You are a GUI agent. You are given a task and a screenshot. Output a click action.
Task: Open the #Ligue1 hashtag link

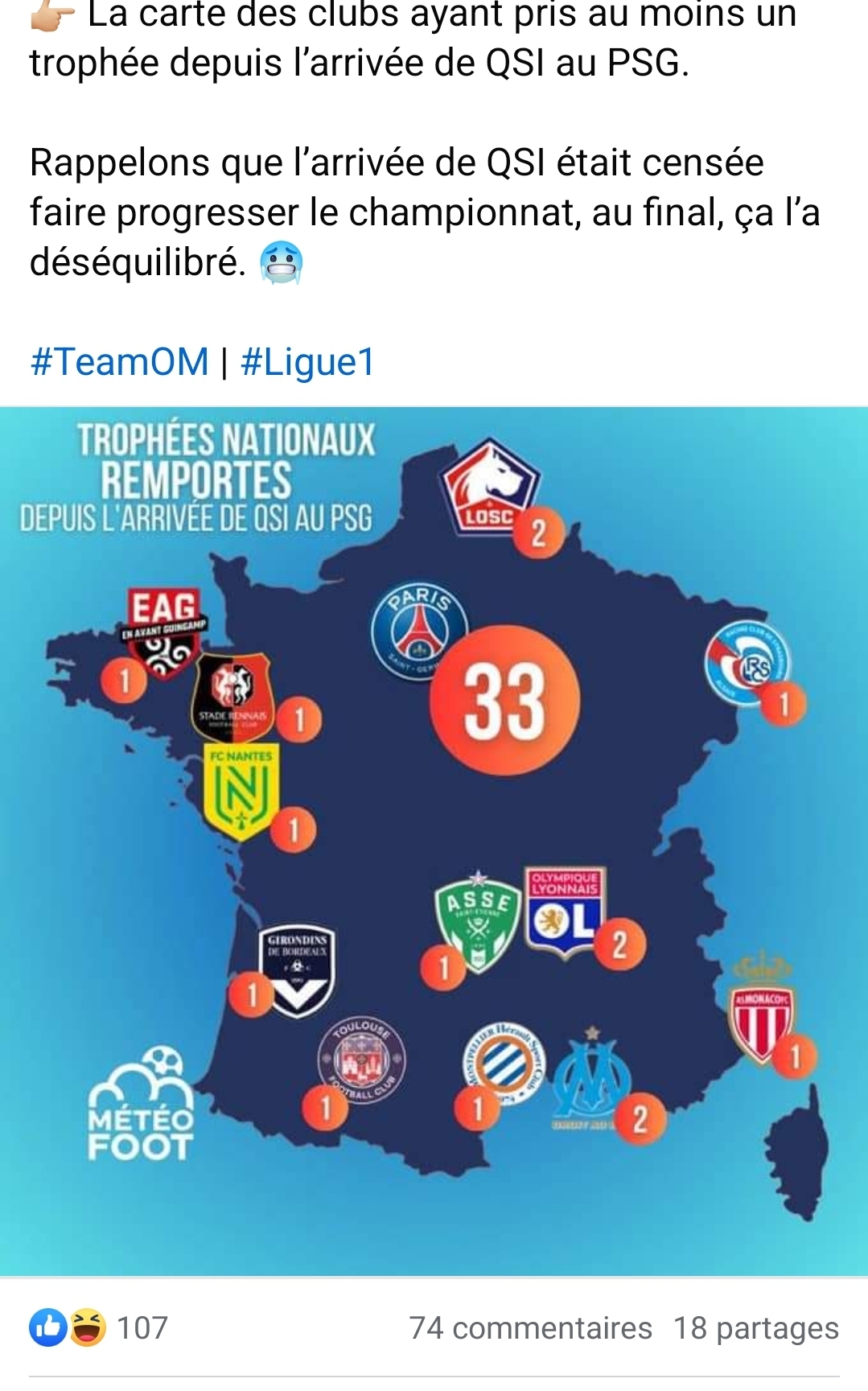(307, 361)
